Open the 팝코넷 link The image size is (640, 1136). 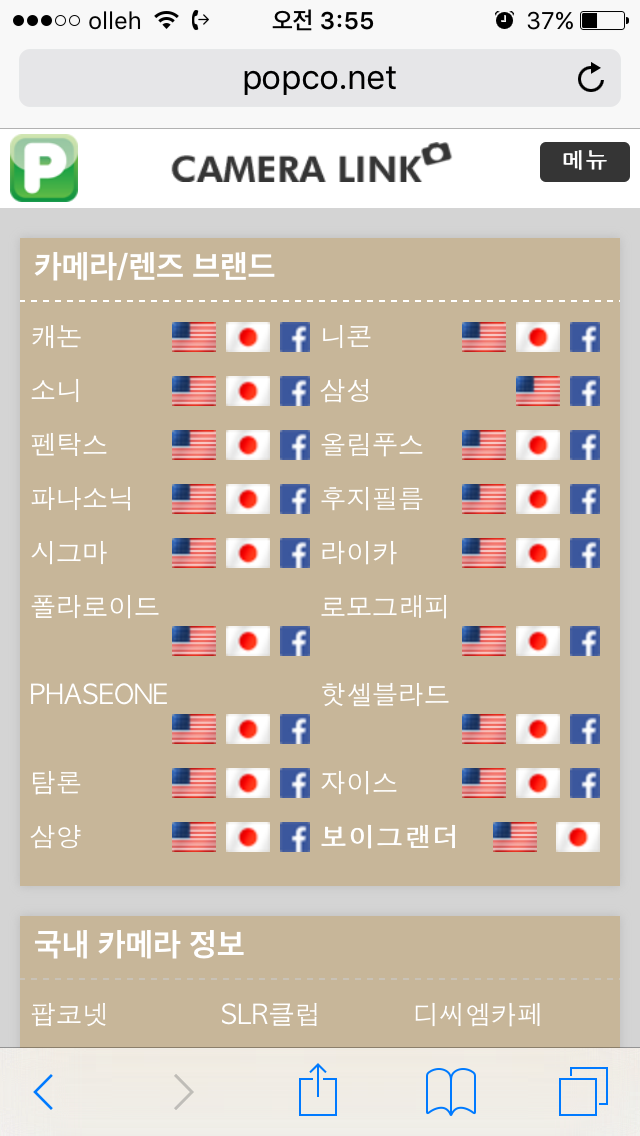pos(69,1015)
